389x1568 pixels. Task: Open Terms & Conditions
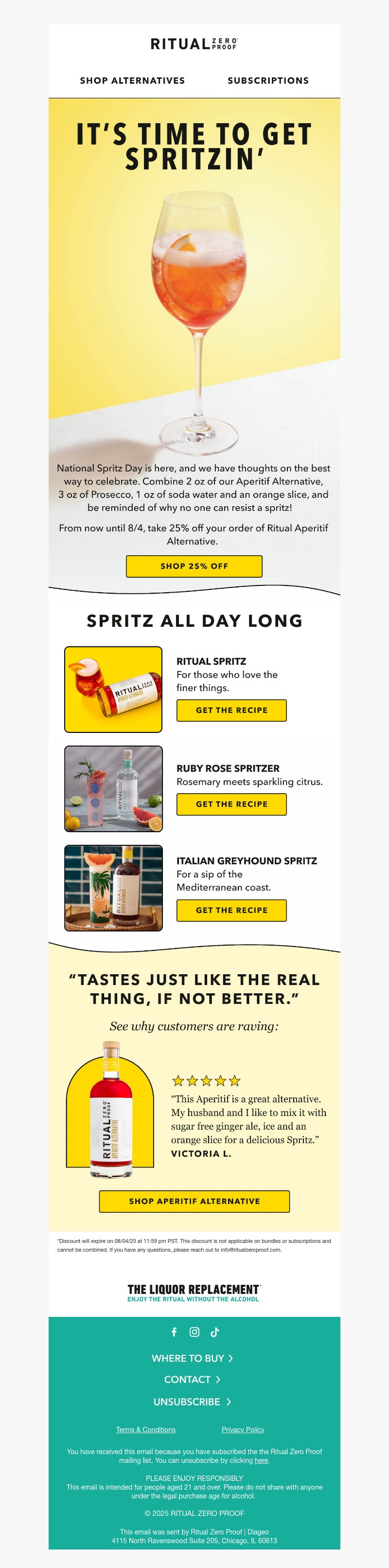coord(146,1430)
